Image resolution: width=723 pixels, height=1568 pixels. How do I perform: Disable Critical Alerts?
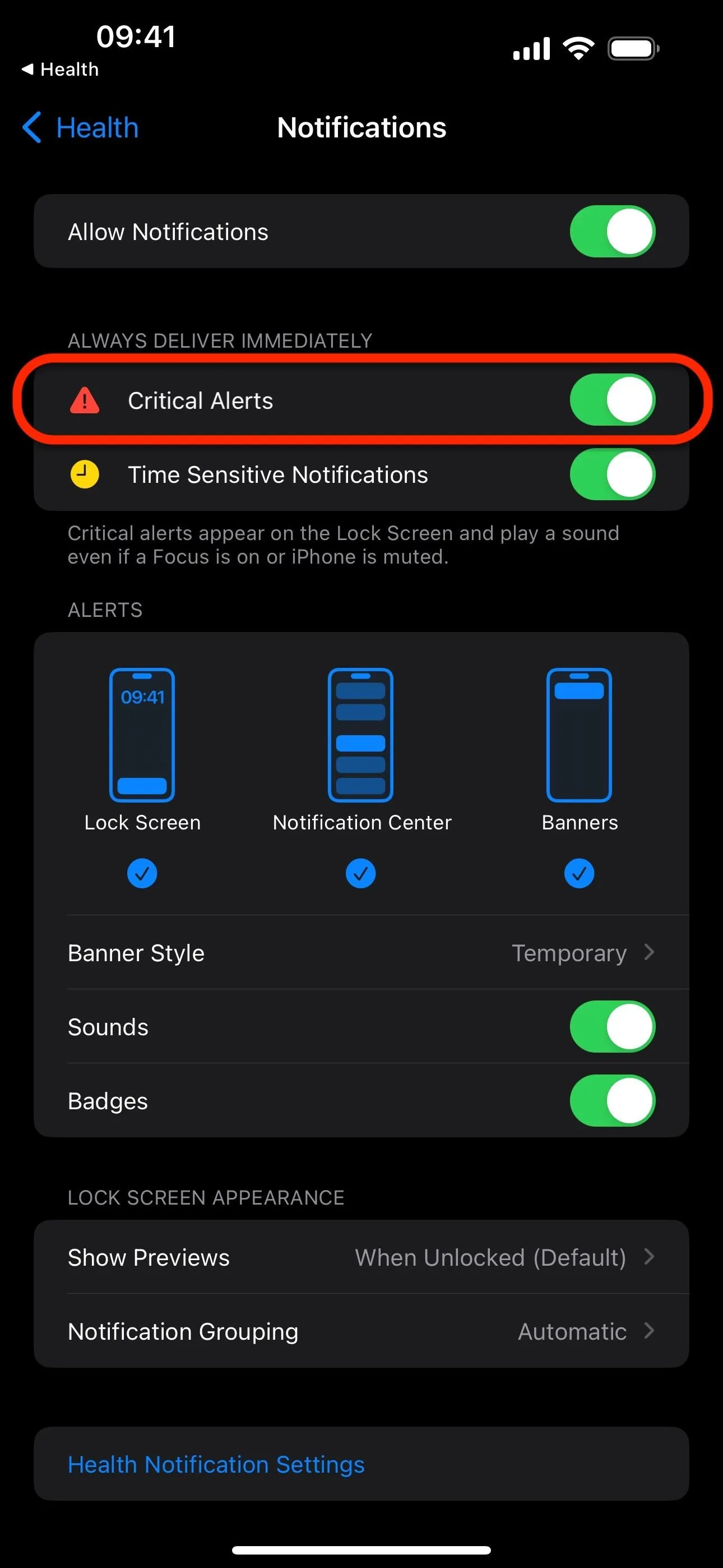coord(612,400)
